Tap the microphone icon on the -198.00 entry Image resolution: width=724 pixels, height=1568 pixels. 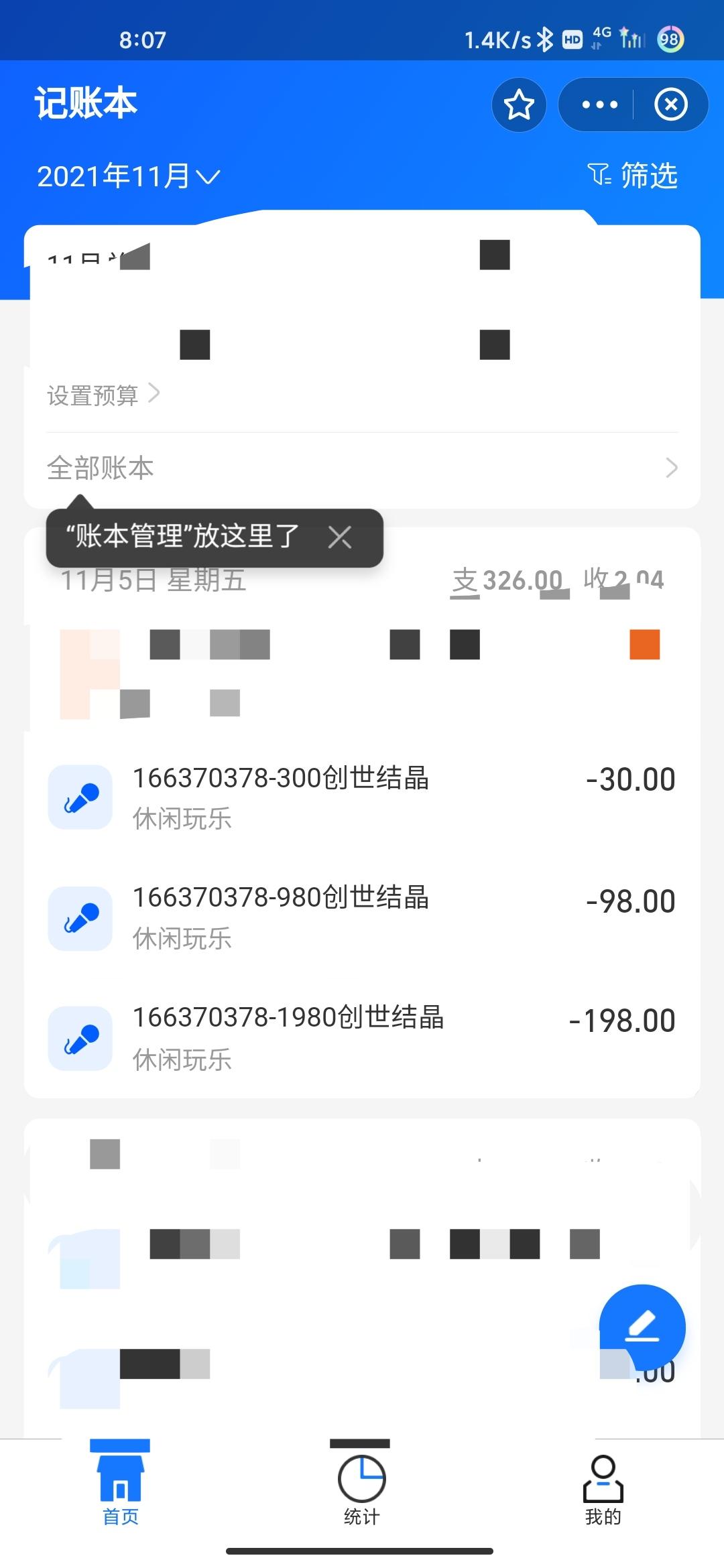tap(80, 1037)
